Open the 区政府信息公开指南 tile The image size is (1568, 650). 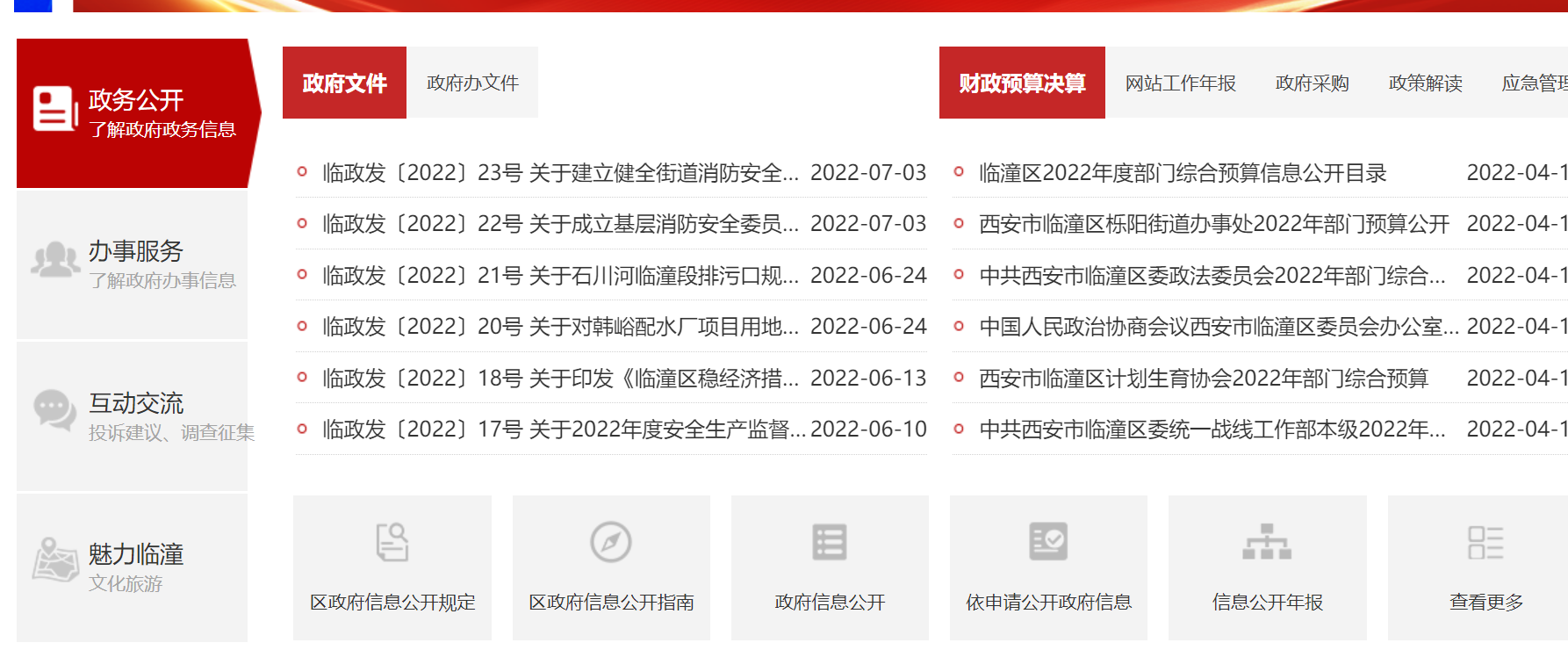(x=611, y=567)
